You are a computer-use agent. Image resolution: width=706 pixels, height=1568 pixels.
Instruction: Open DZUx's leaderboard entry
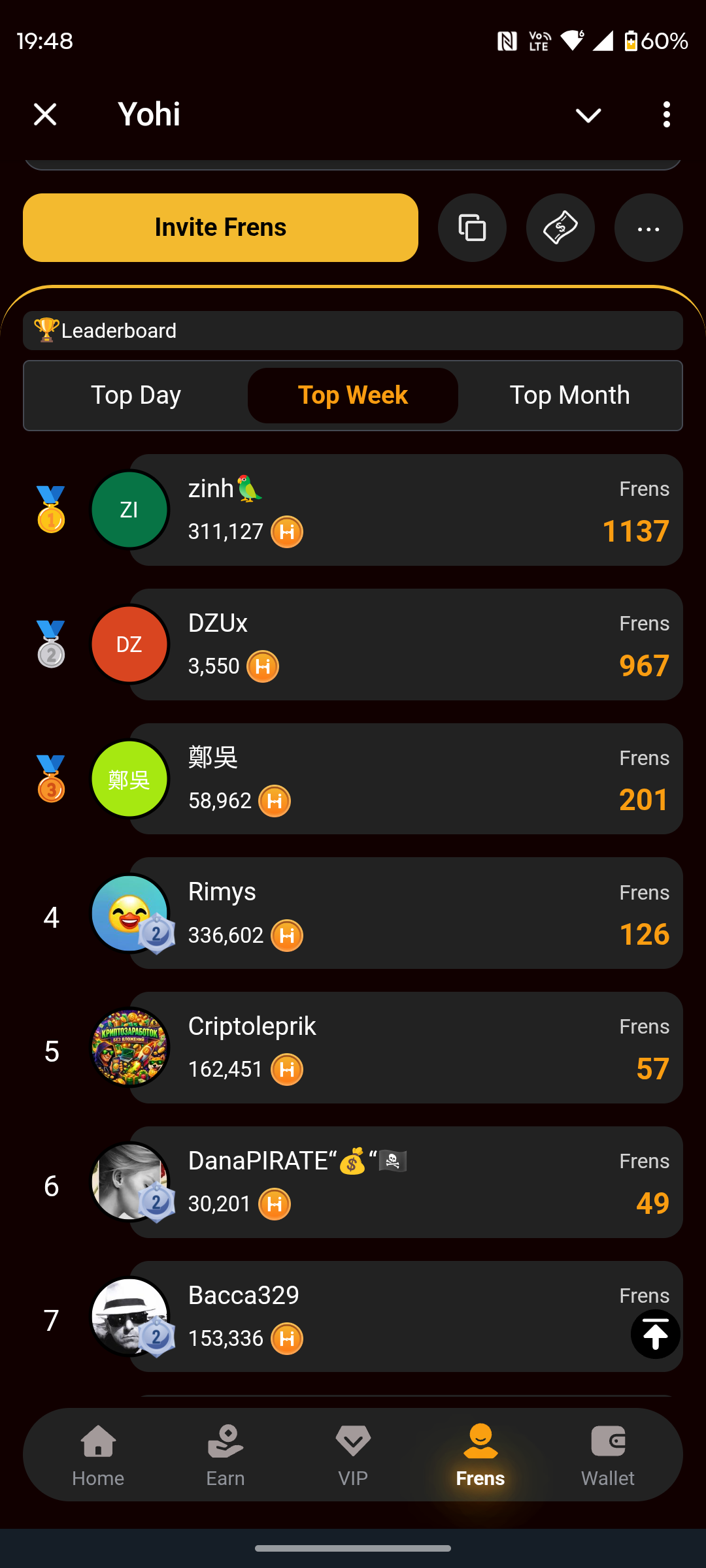click(x=405, y=644)
